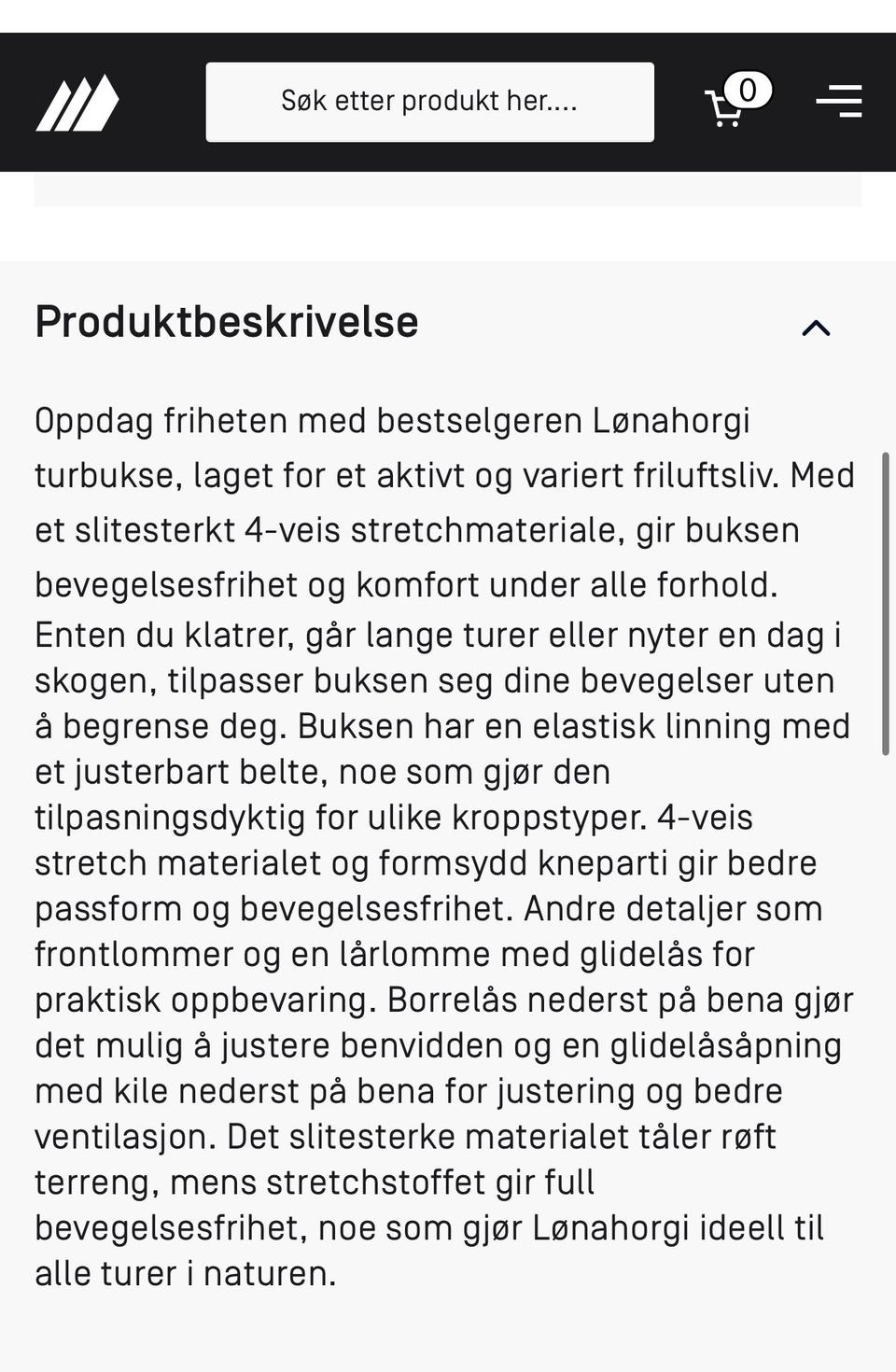Click the upward chevron next to Produktbeskrivelse
This screenshot has width=896, height=1372.
coord(816,327)
